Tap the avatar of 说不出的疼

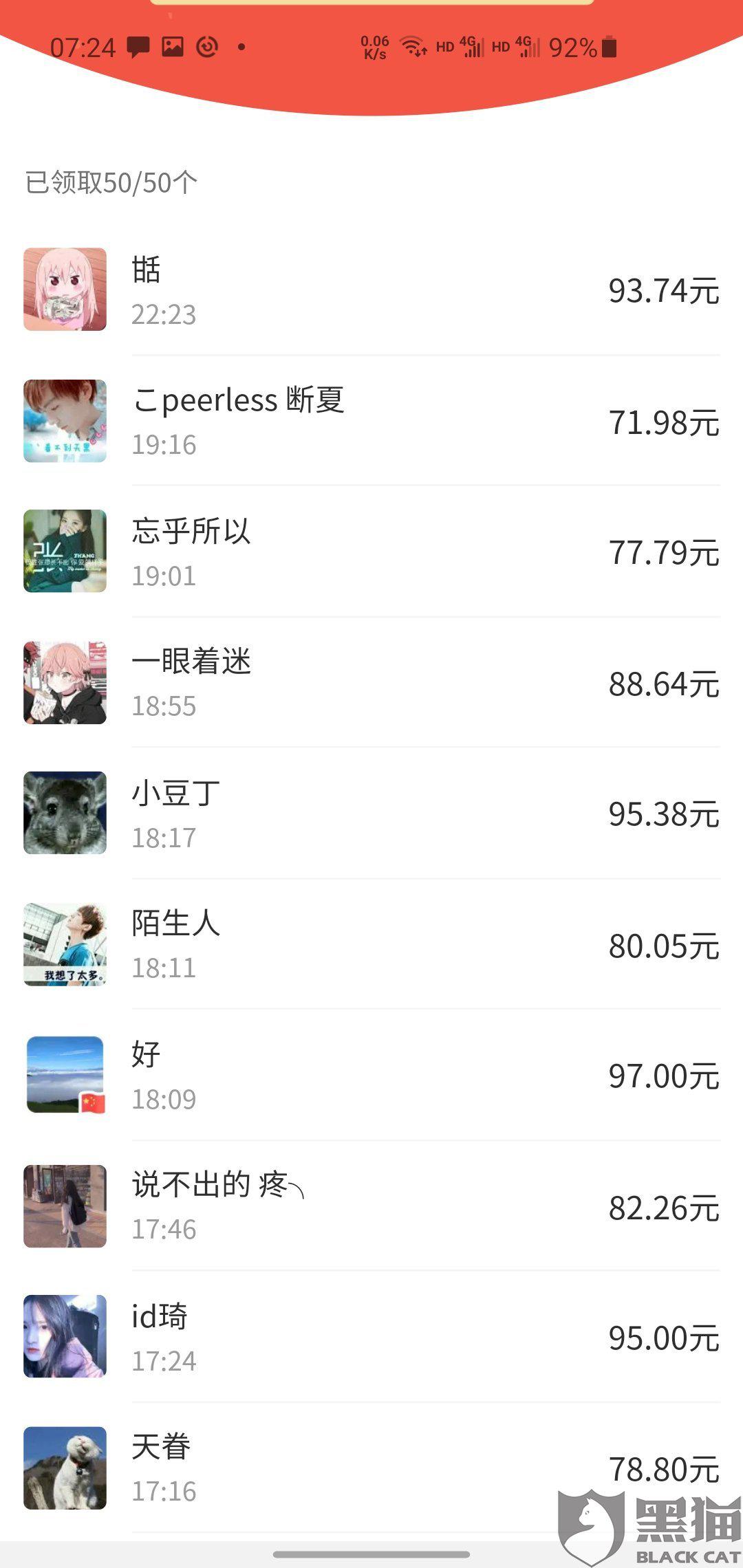coord(65,1206)
